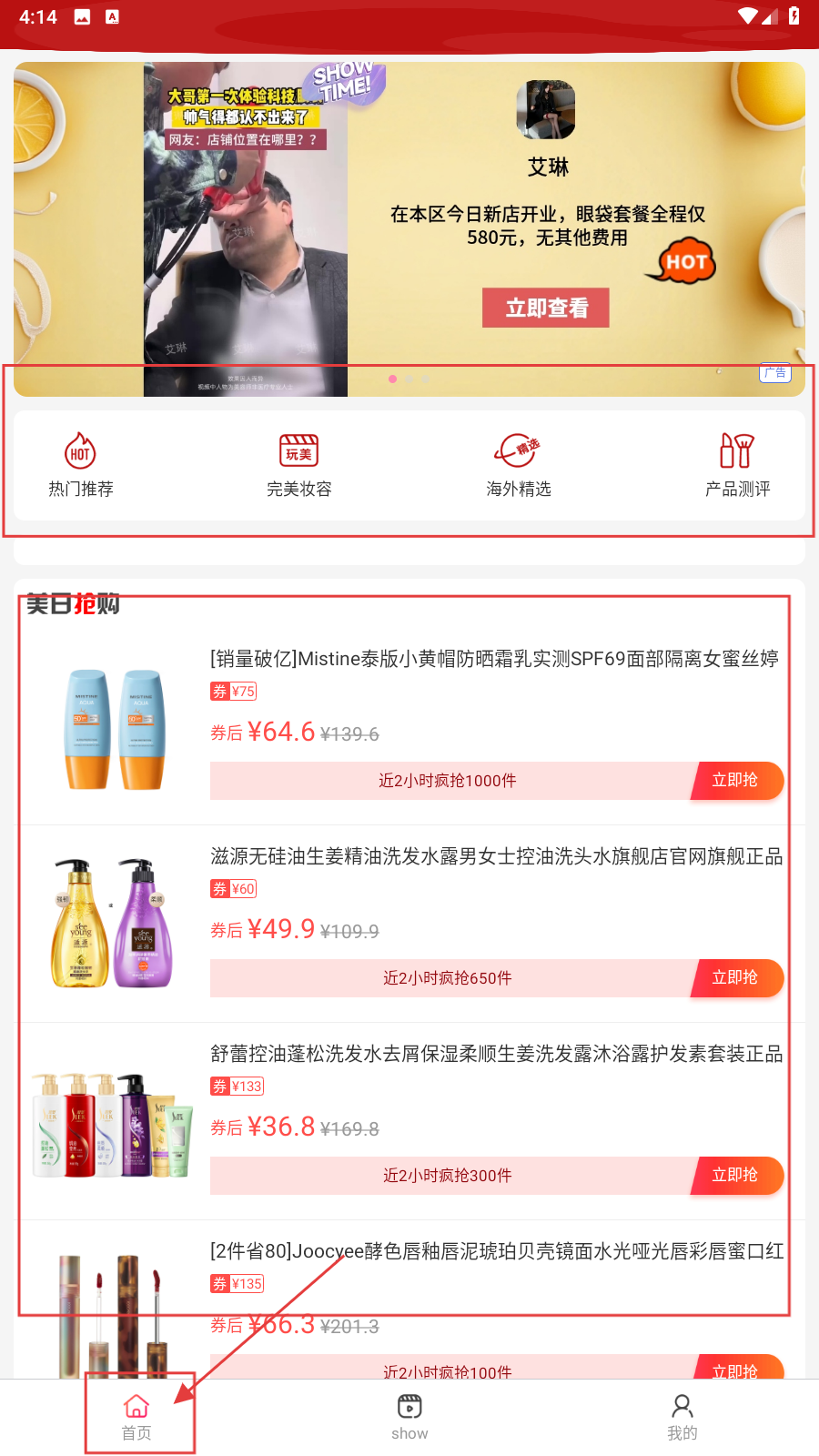Switch to the show tab
819x1456 pixels.
pyautogui.click(x=409, y=1417)
